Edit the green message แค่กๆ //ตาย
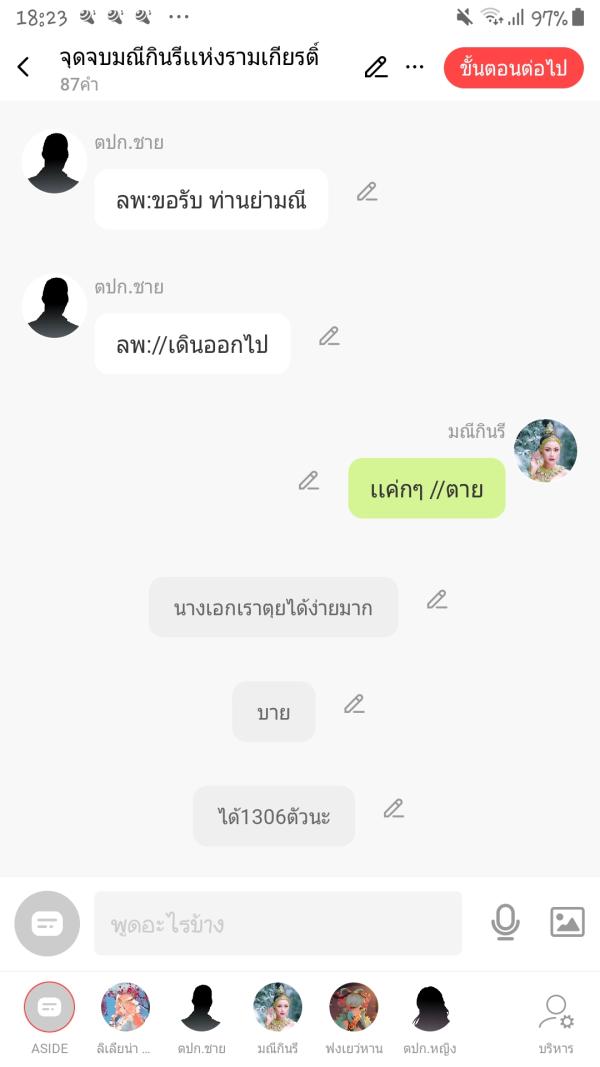Screen dimensions: 600x1067 click(309, 481)
